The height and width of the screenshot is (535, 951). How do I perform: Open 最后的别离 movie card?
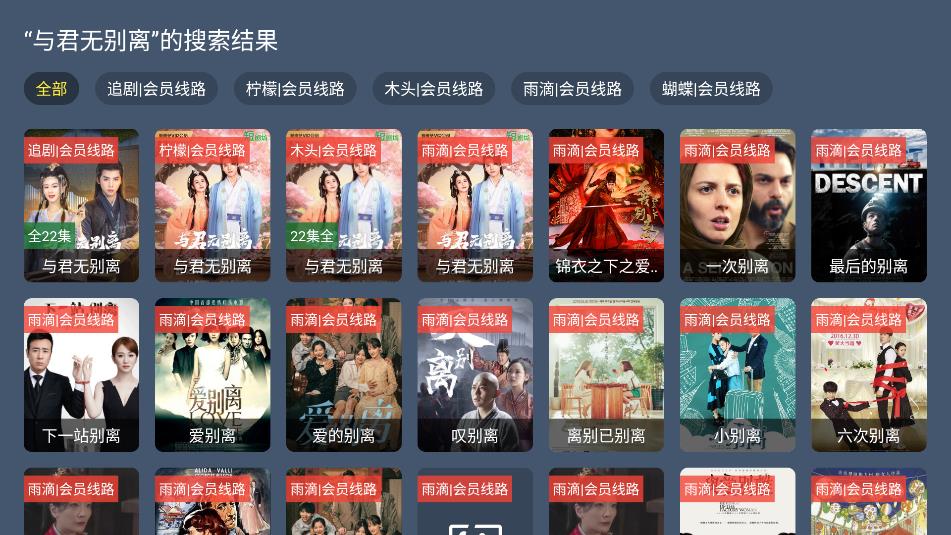click(x=868, y=206)
